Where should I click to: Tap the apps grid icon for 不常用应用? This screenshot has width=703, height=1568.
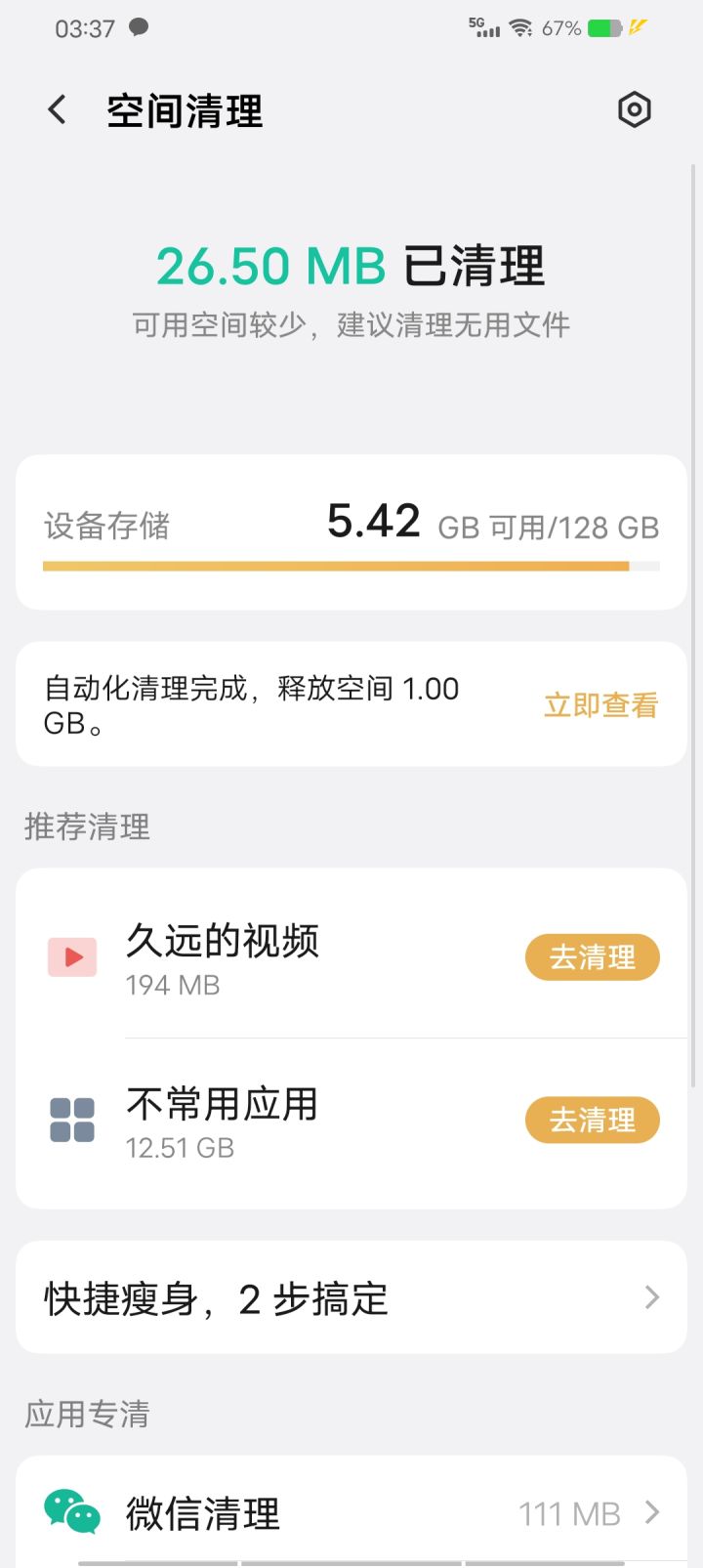[x=72, y=1119]
